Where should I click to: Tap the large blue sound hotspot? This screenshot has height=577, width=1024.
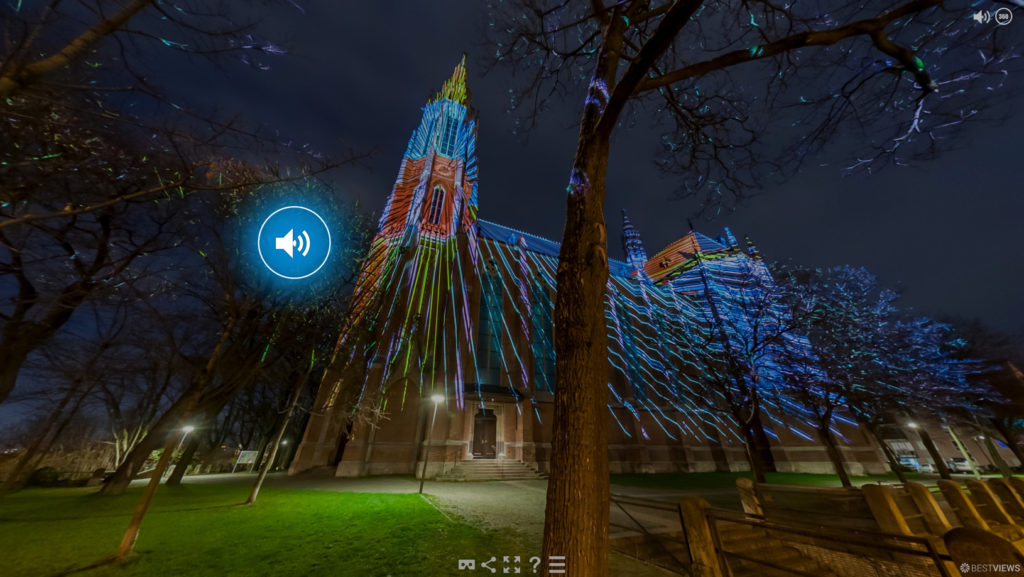pyautogui.click(x=294, y=243)
